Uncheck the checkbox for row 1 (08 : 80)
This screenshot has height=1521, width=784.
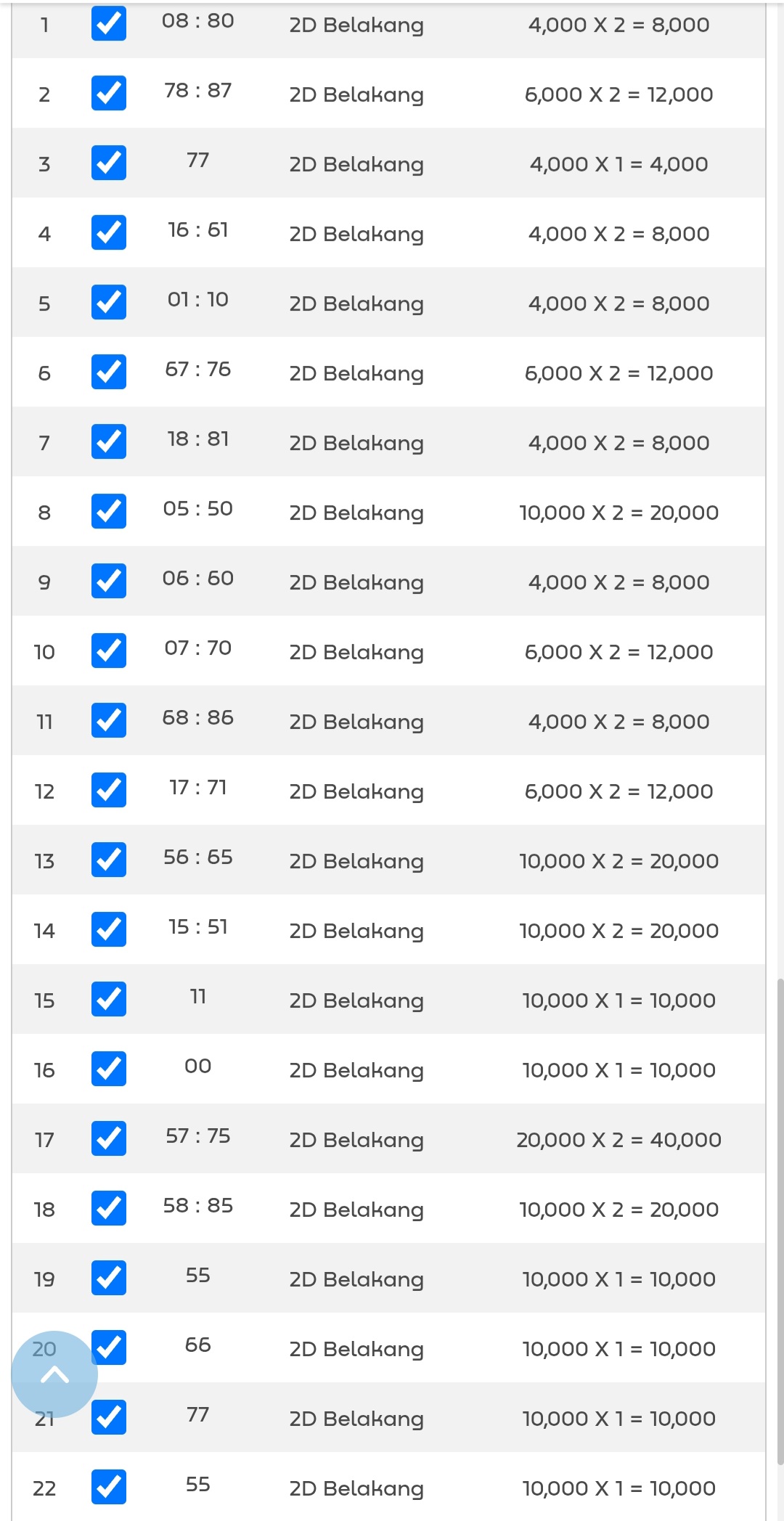click(109, 23)
